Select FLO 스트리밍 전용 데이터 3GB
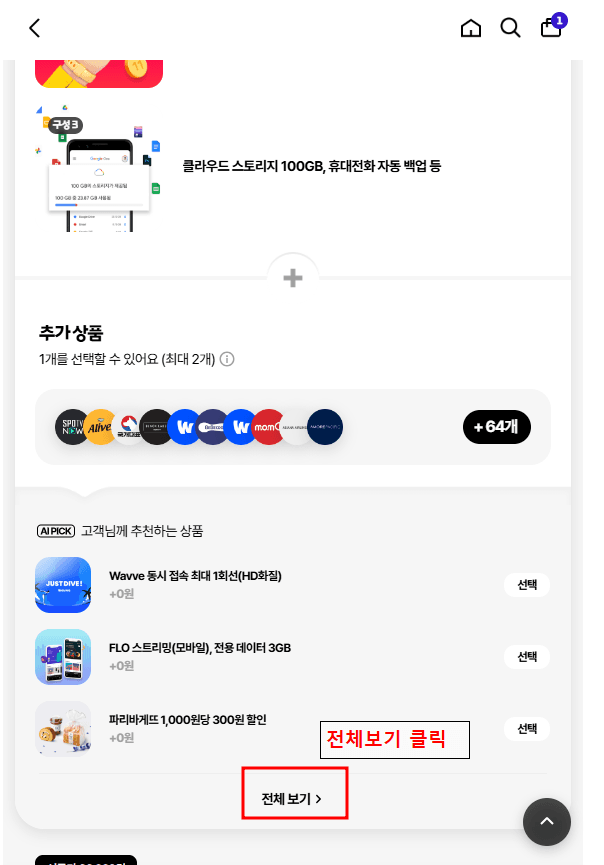 tap(527, 656)
